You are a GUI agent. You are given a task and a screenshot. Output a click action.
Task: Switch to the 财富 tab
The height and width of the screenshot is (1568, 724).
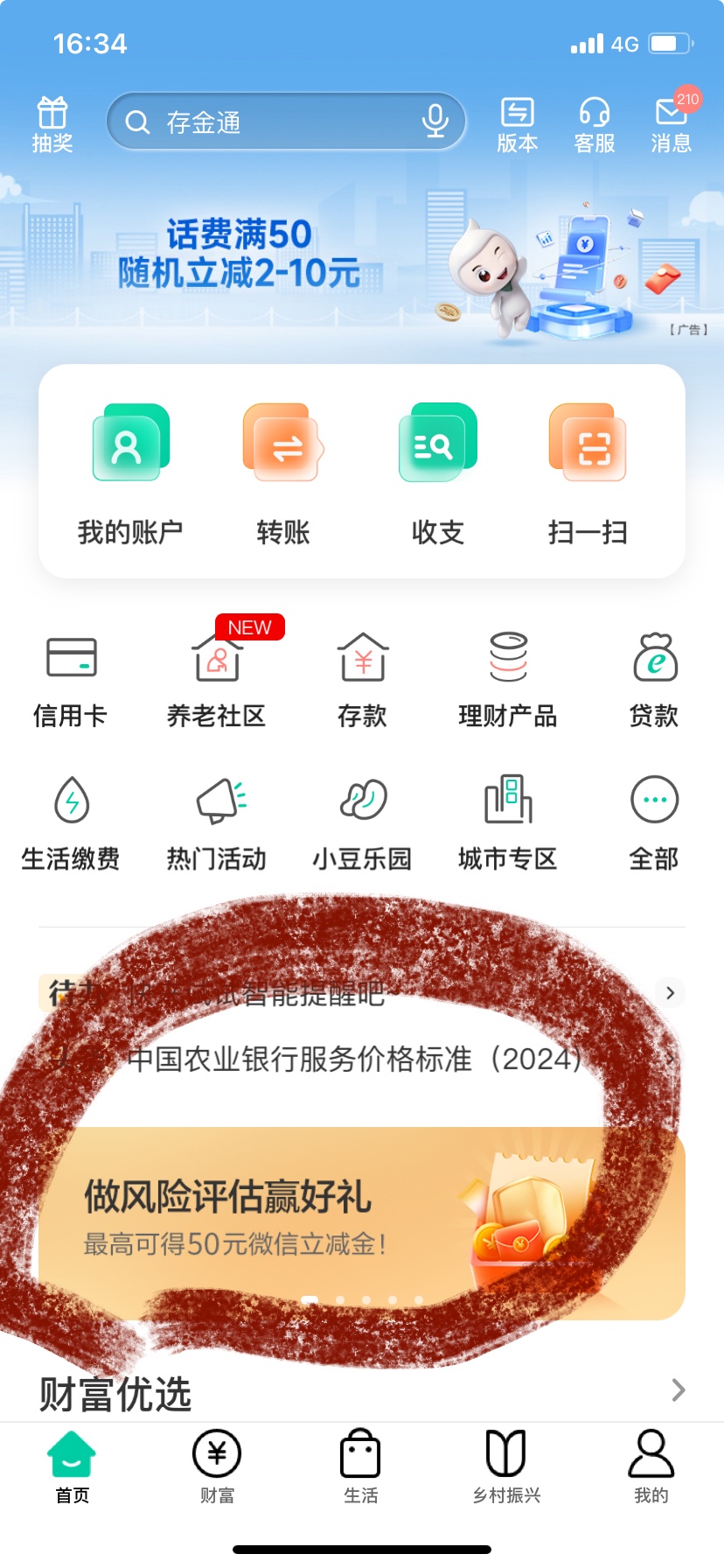coord(217,1466)
